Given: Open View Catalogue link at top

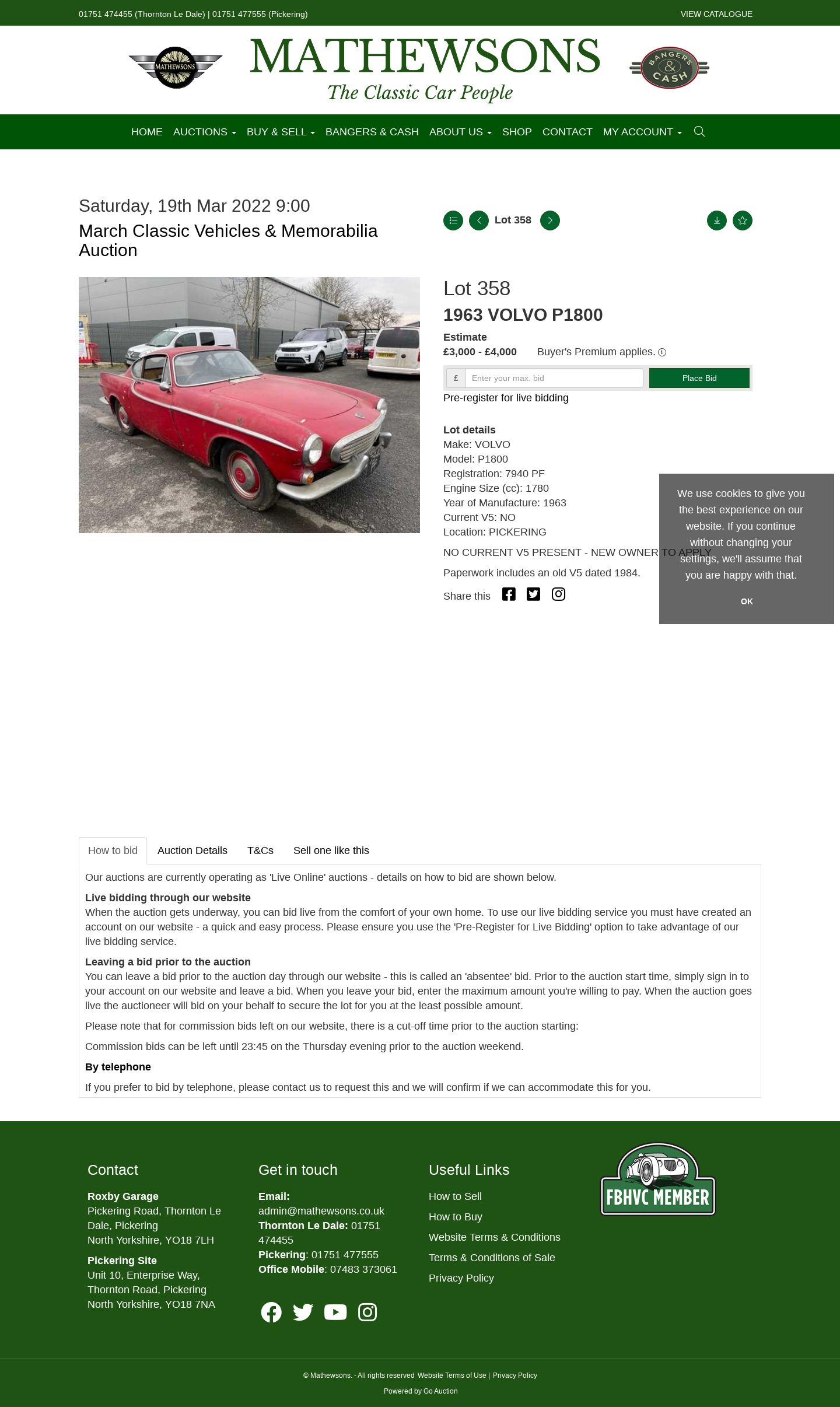Looking at the screenshot, I should pos(716,14).
